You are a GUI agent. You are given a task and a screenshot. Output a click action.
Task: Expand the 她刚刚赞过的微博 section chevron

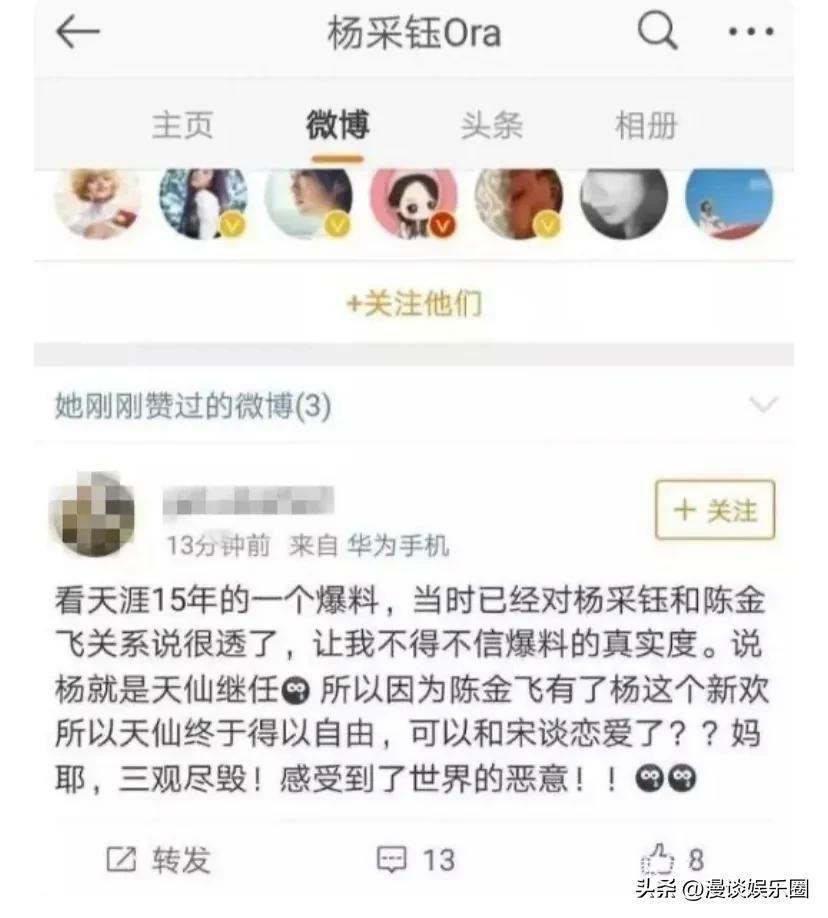[x=763, y=405]
